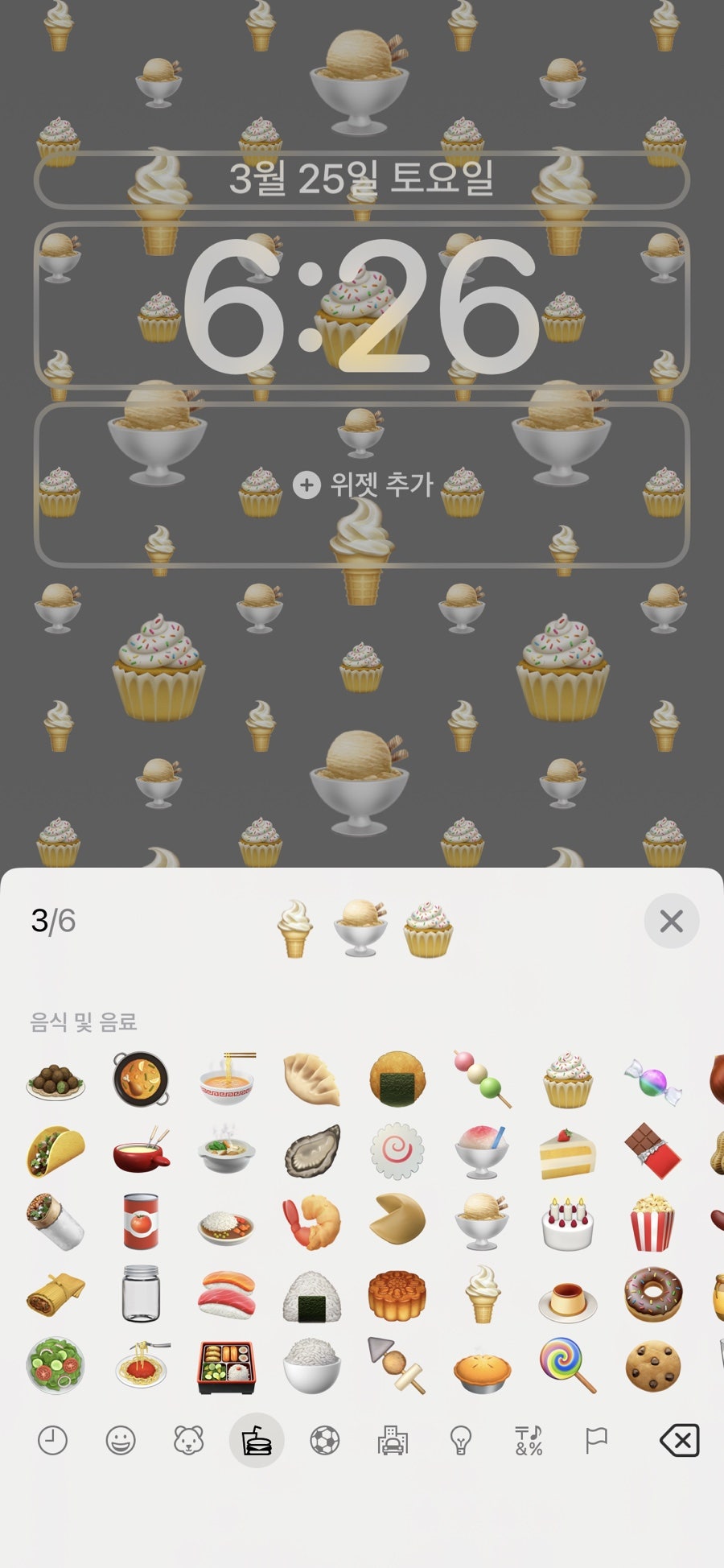
Task: Switch to animals emoji category
Action: tap(189, 1440)
